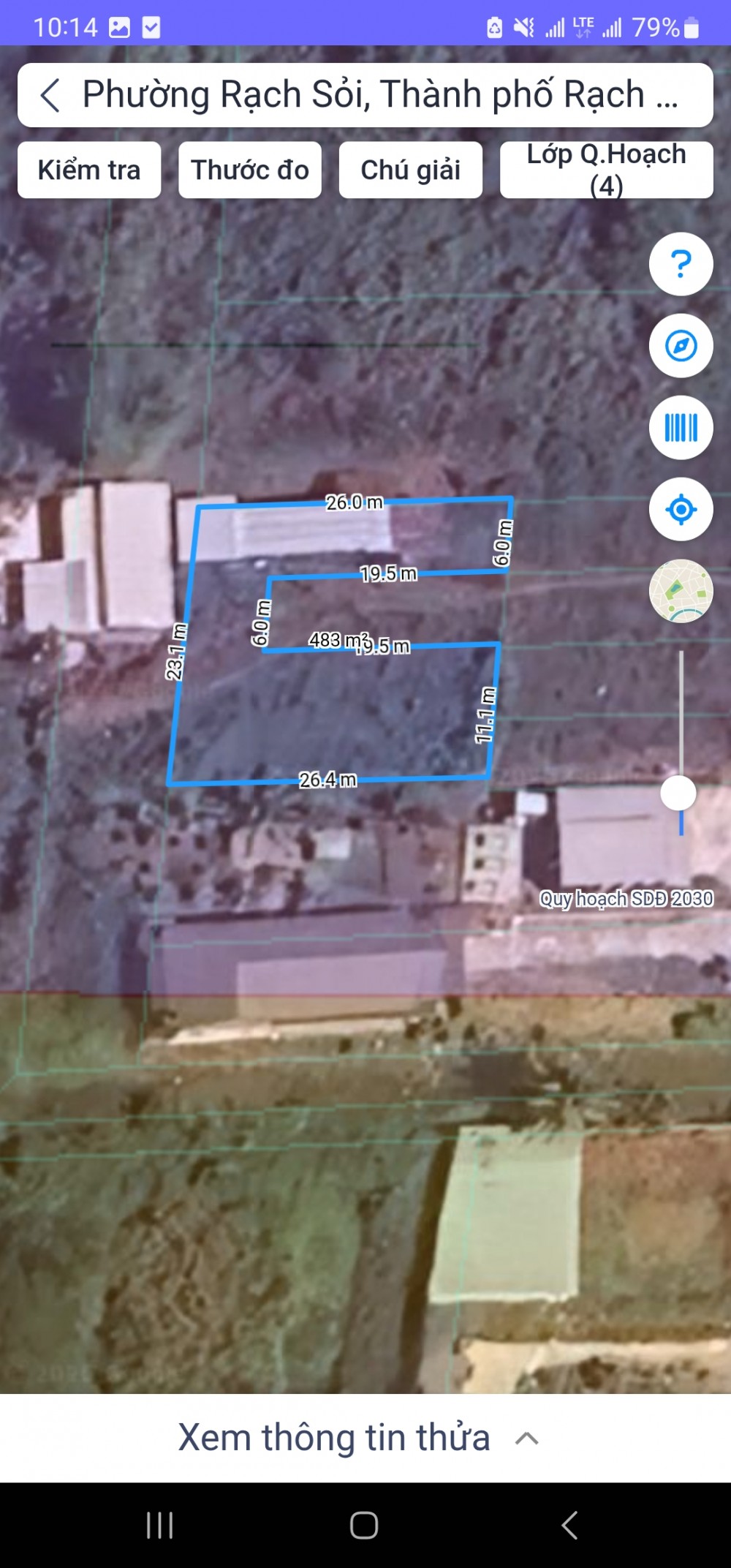Image resolution: width=731 pixels, height=1568 pixels.
Task: Tap the compass button
Action: 681,346
